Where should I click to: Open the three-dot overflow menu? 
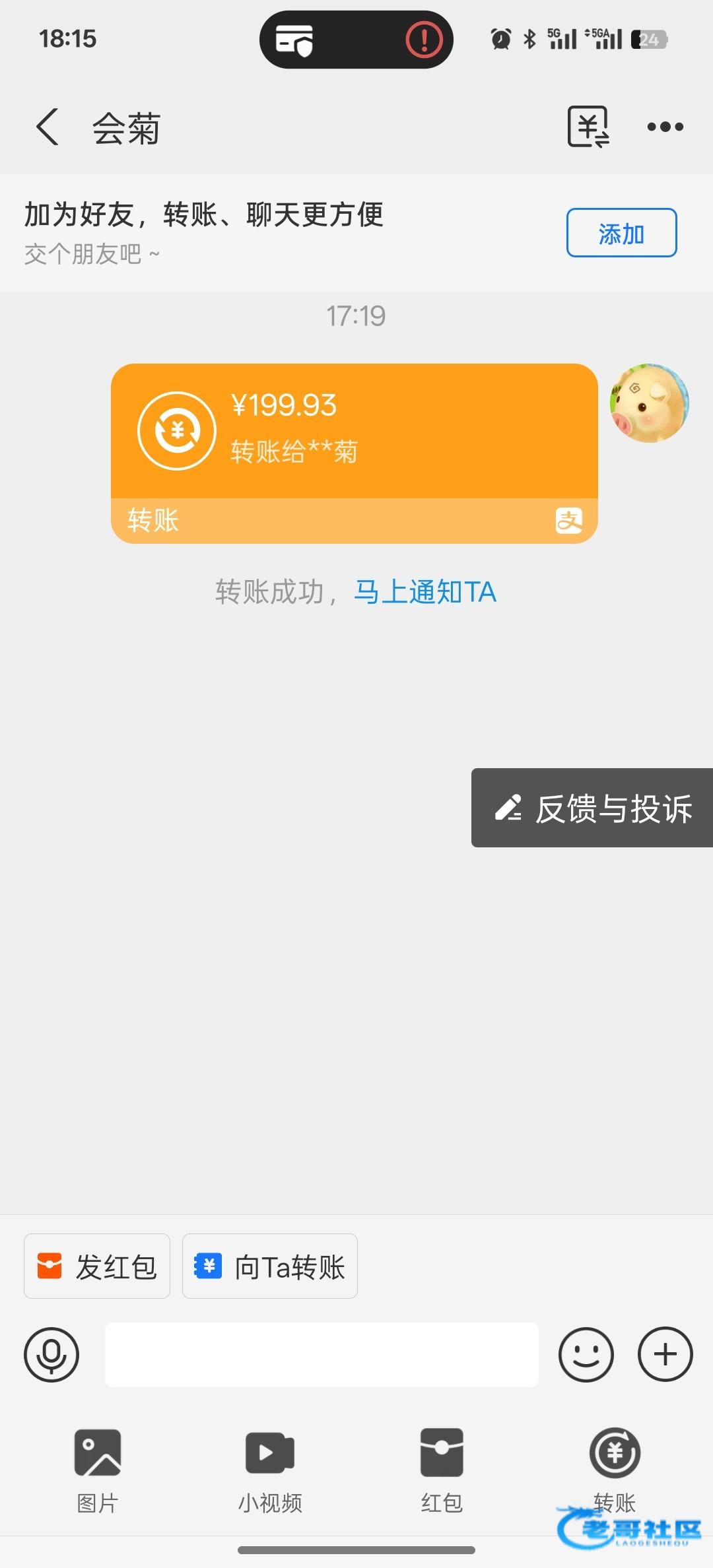tap(665, 127)
